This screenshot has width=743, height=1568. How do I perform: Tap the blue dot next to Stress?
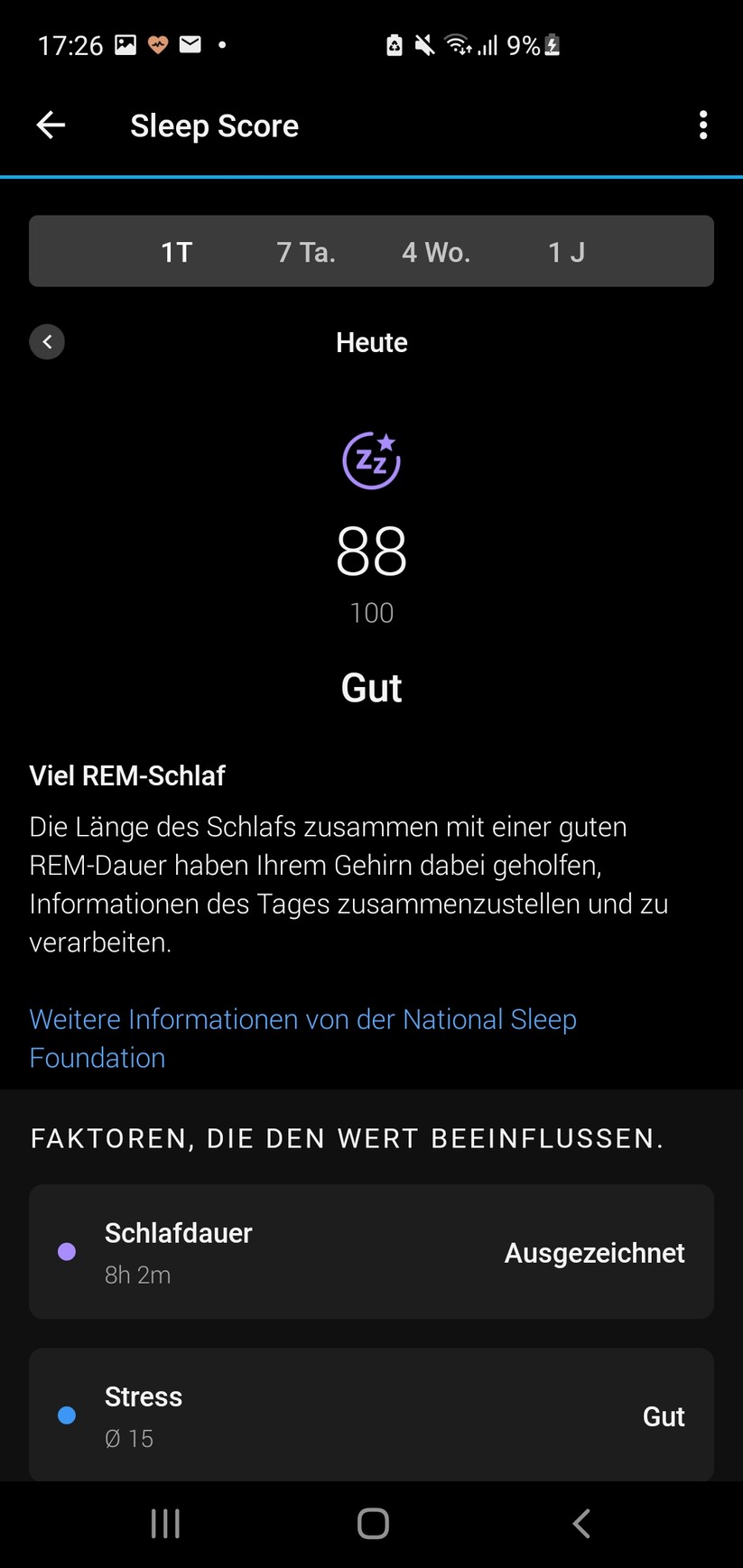tap(67, 1415)
